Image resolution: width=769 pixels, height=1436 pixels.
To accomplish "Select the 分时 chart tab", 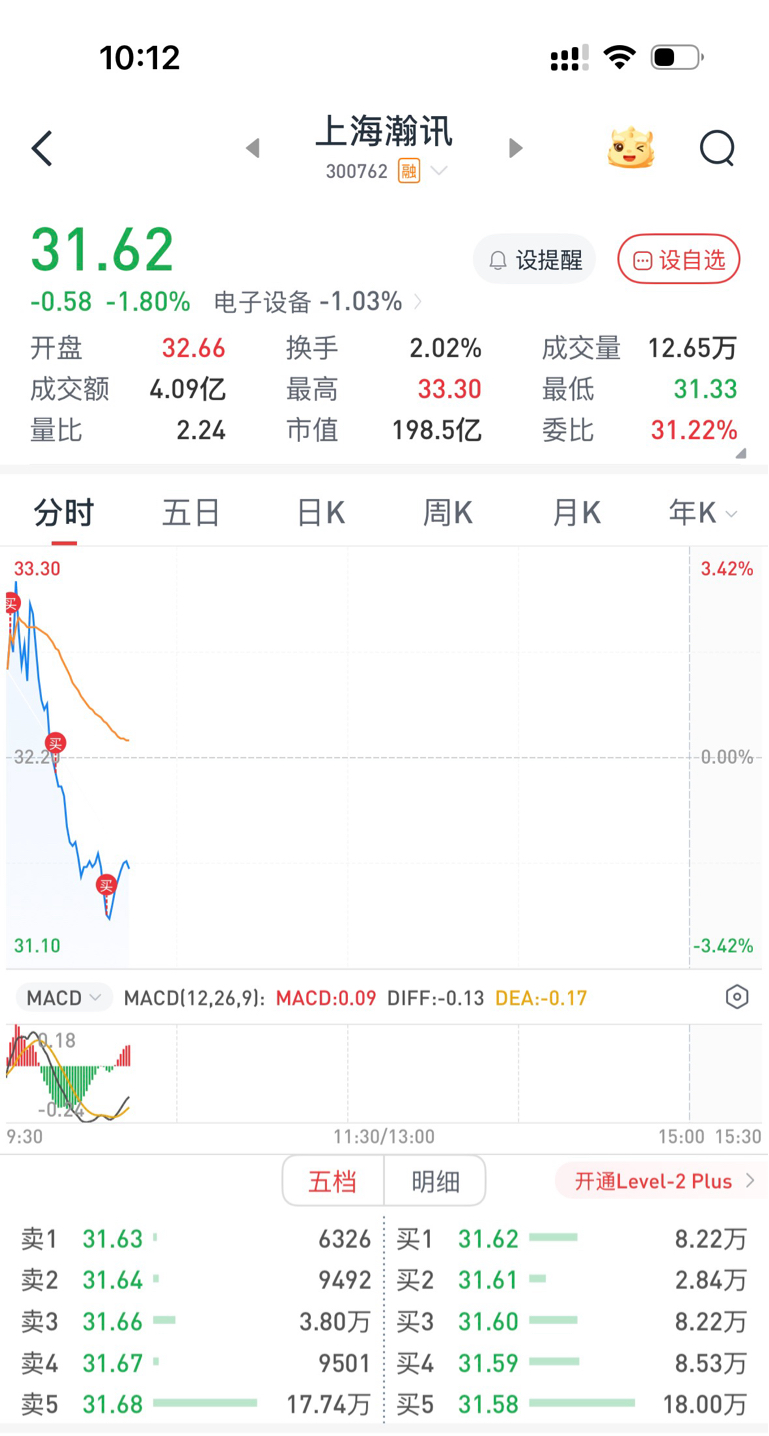I will (x=64, y=513).
